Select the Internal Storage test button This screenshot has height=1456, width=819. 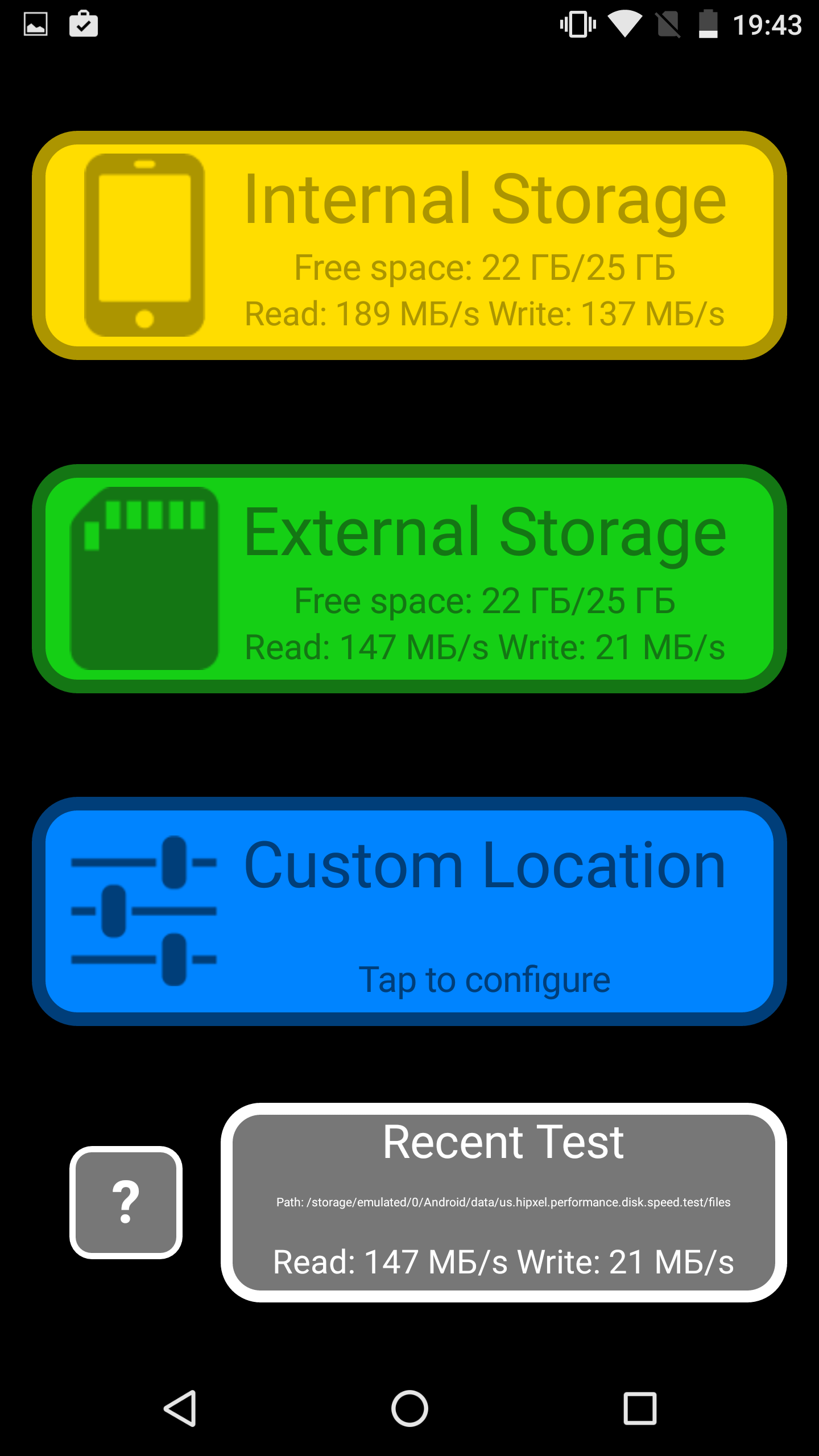[x=409, y=245]
